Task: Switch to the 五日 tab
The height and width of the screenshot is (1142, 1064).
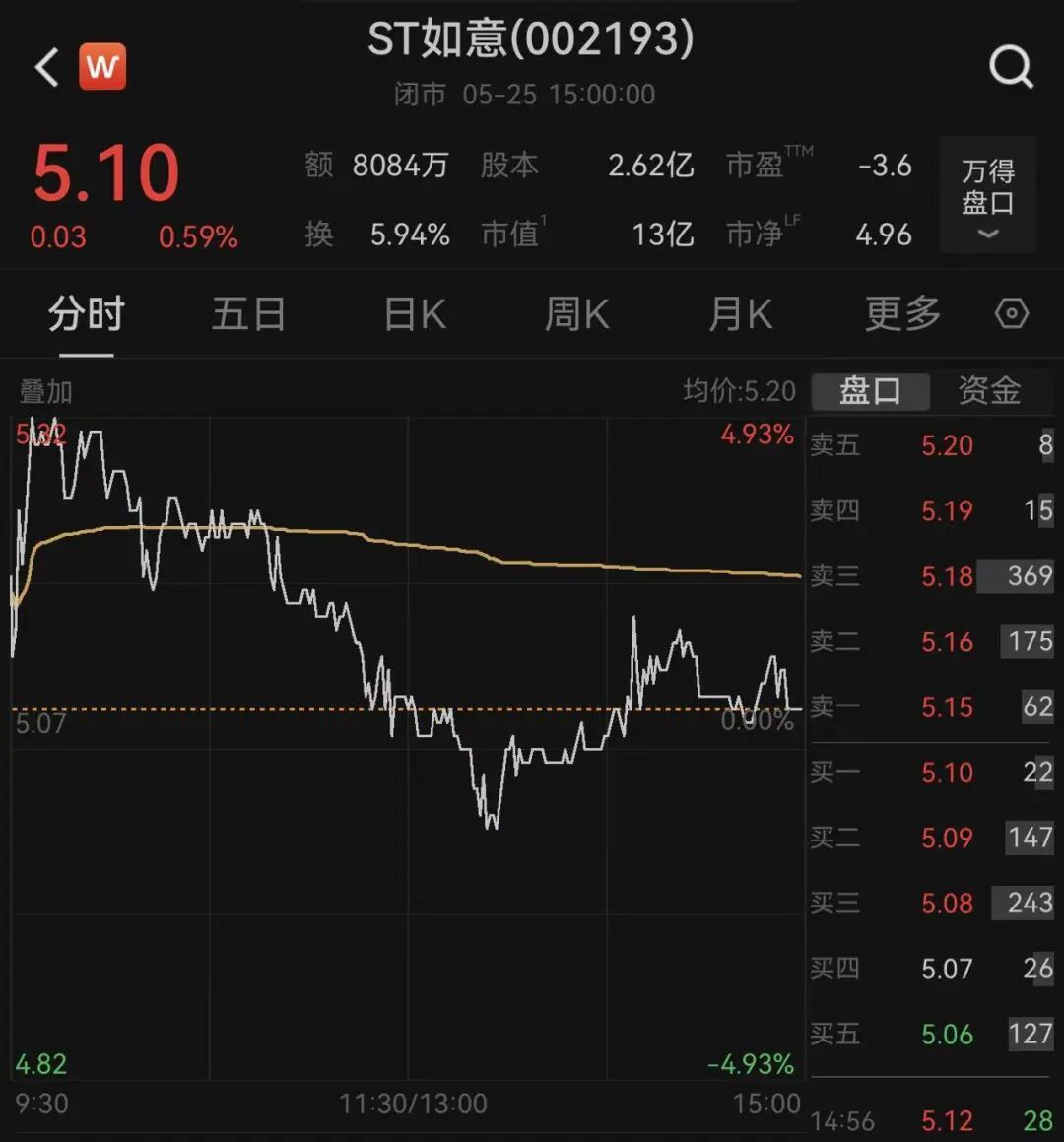Action: click(248, 314)
